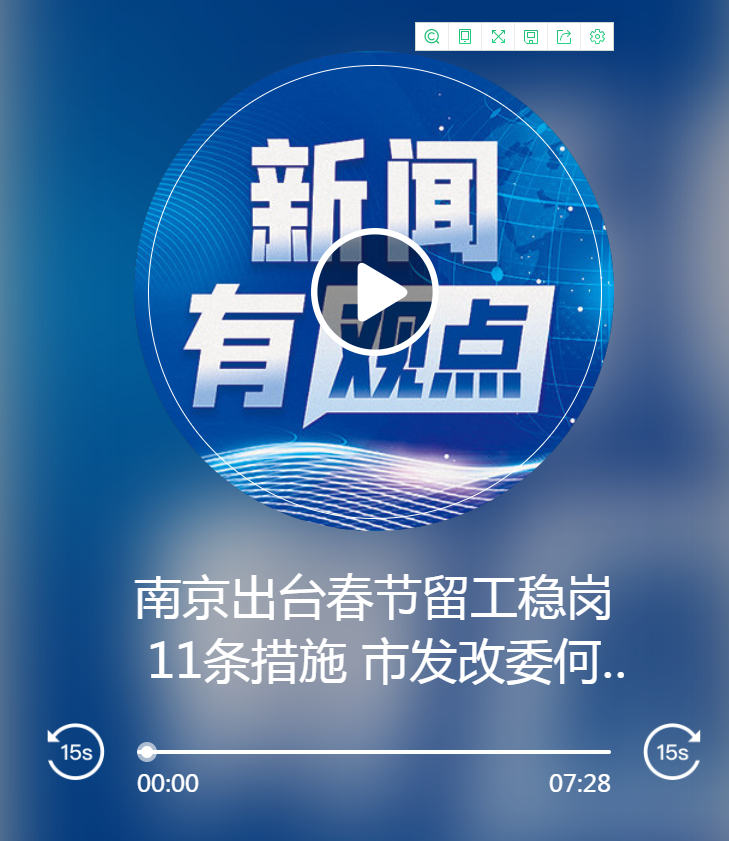Play the 新闻有观点 audio
The width and height of the screenshot is (729, 841).
(x=375, y=292)
